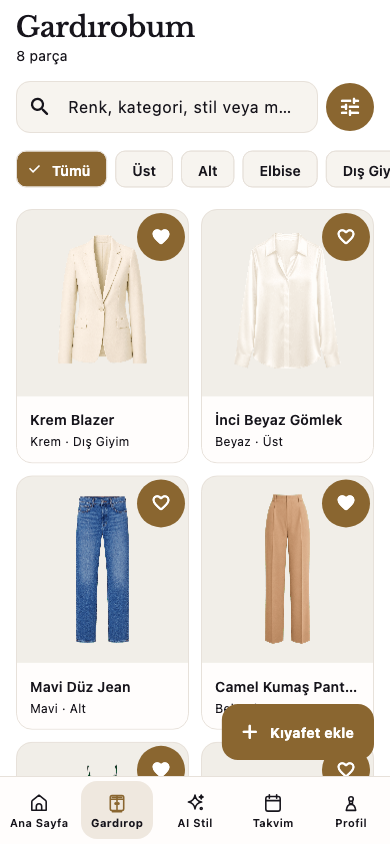Image resolution: width=390 pixels, height=844 pixels.
Task: Open the Camel Kumaş Pantolon card
Action: coord(287,592)
